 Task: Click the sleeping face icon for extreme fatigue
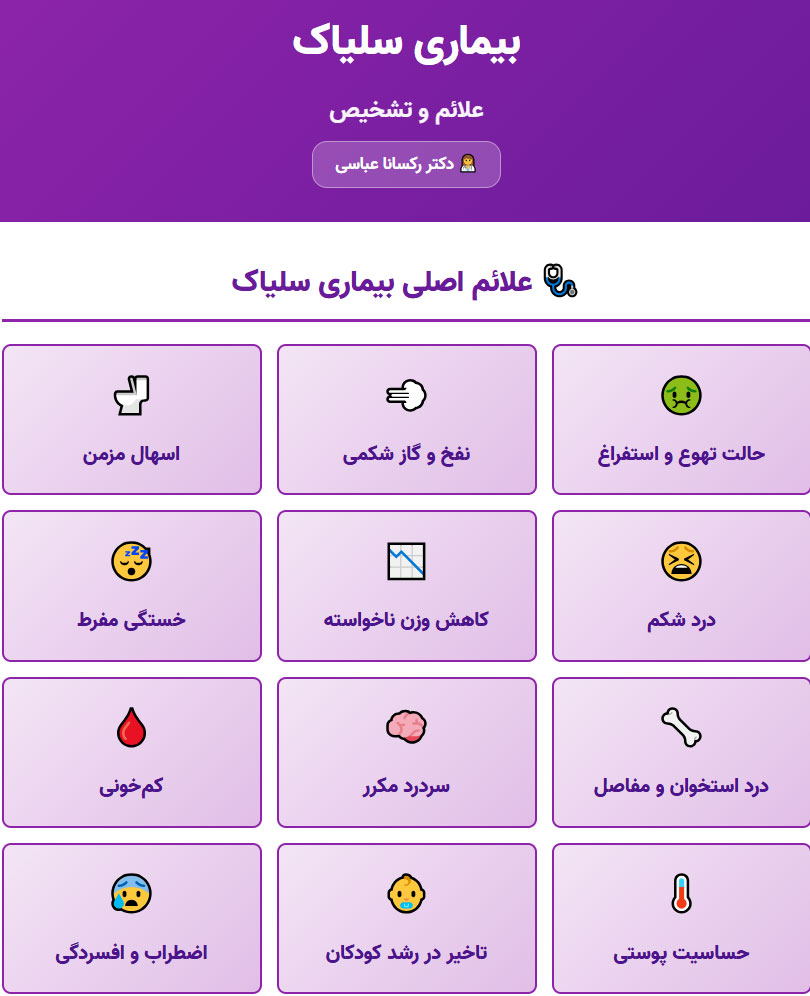131,561
